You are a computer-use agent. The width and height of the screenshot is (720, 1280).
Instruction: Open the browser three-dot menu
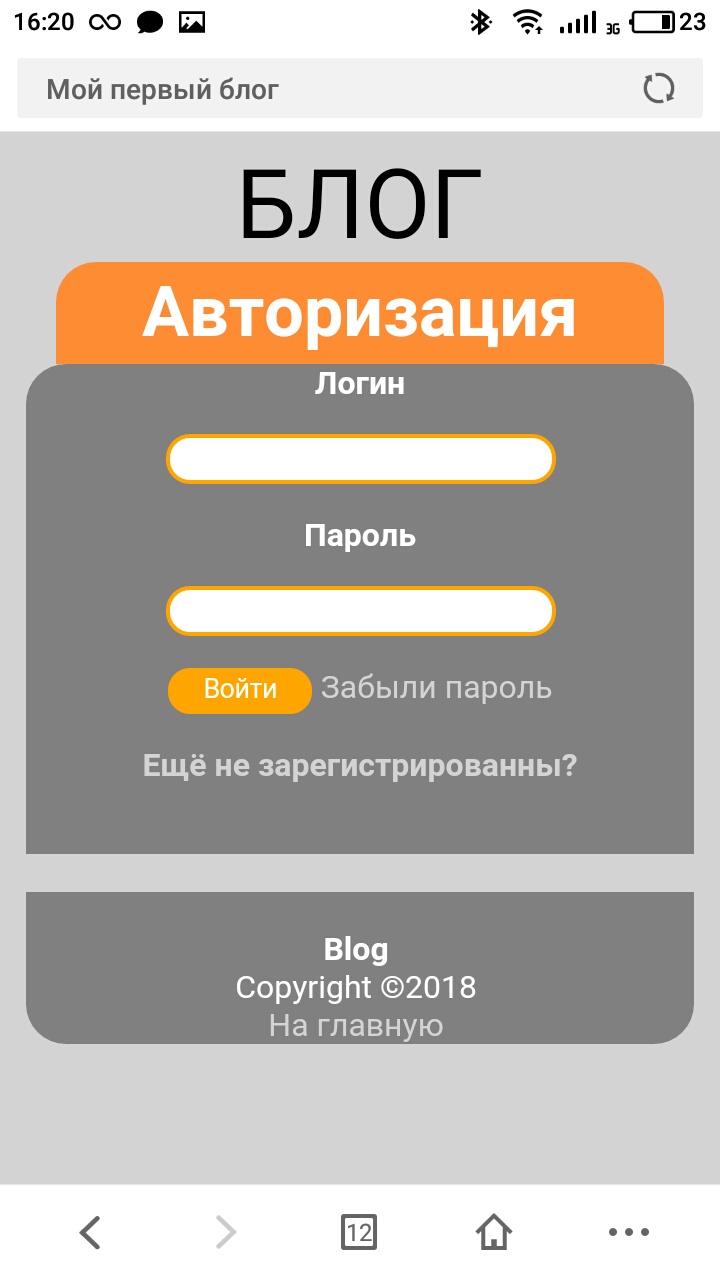point(629,1232)
